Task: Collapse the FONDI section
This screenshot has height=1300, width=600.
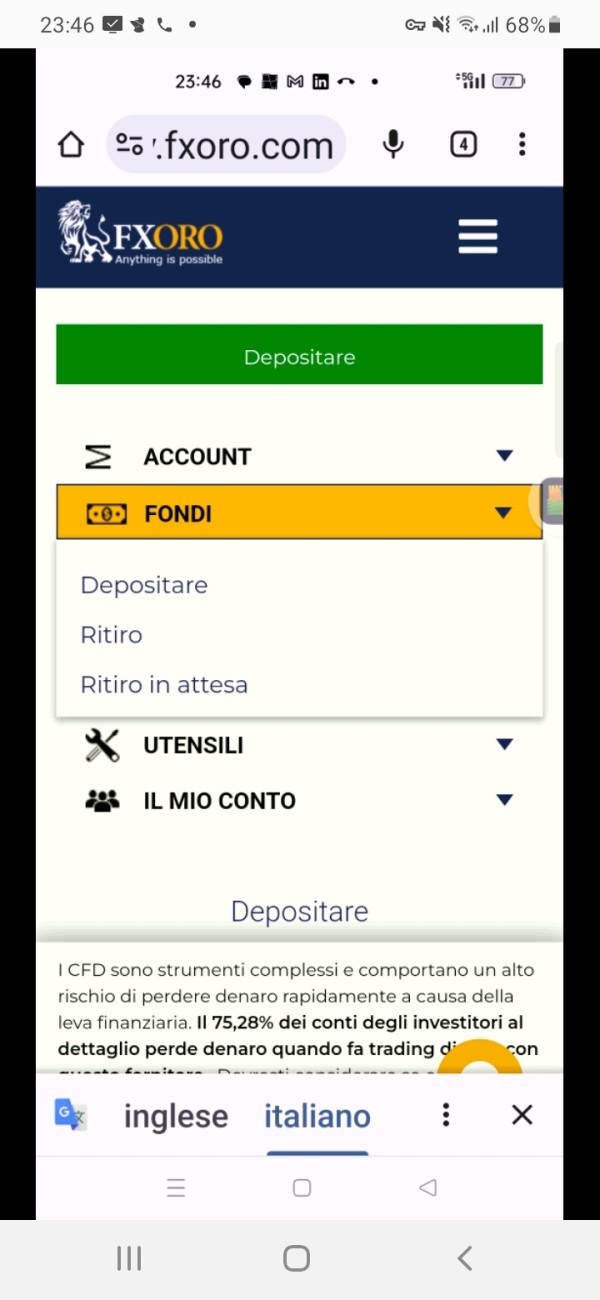Action: [299, 513]
